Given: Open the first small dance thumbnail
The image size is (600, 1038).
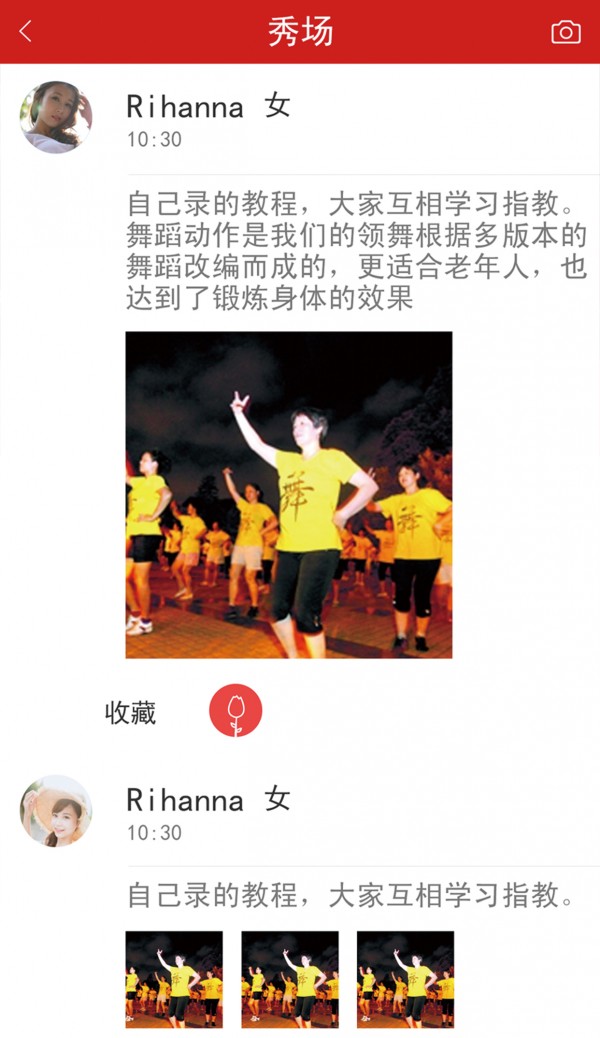Looking at the screenshot, I should tap(174, 979).
